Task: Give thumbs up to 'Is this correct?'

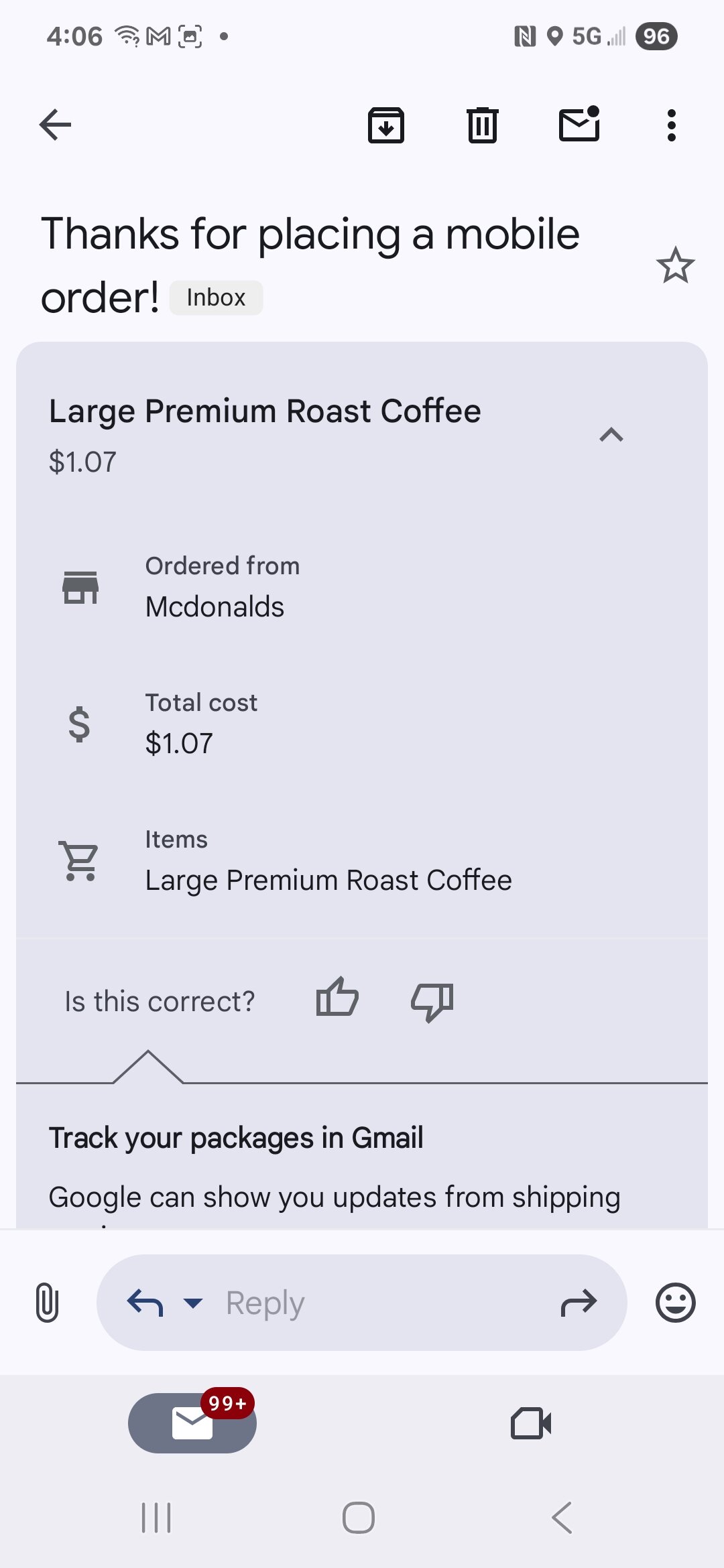Action: [337, 1000]
